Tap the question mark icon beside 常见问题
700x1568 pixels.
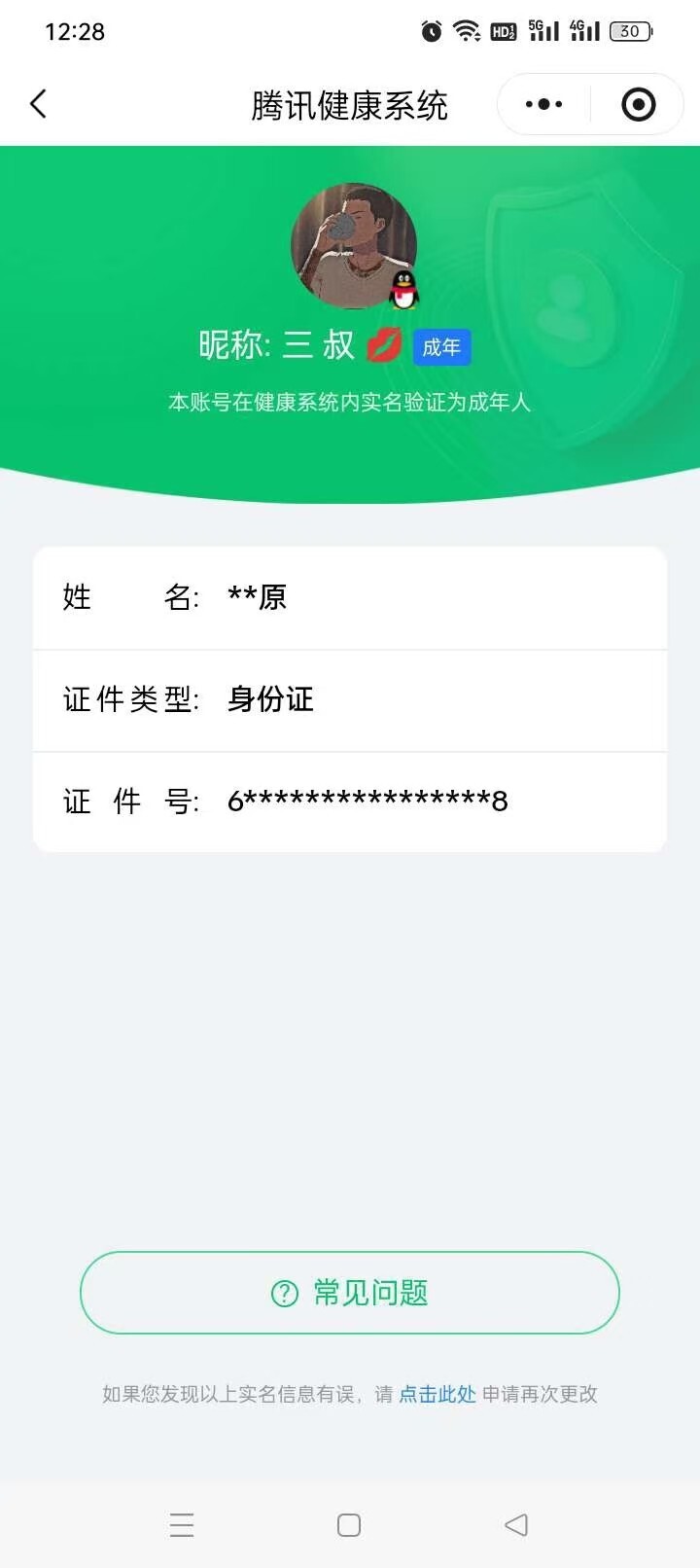point(282,1293)
